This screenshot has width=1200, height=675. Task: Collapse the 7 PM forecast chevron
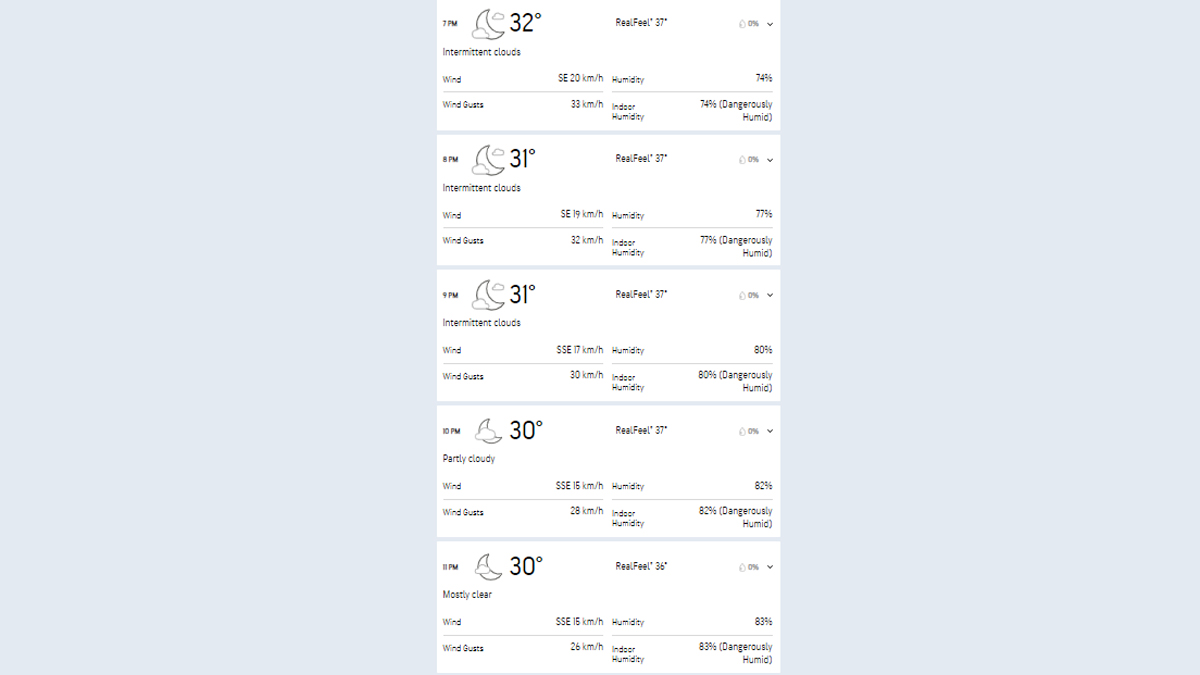pos(770,24)
